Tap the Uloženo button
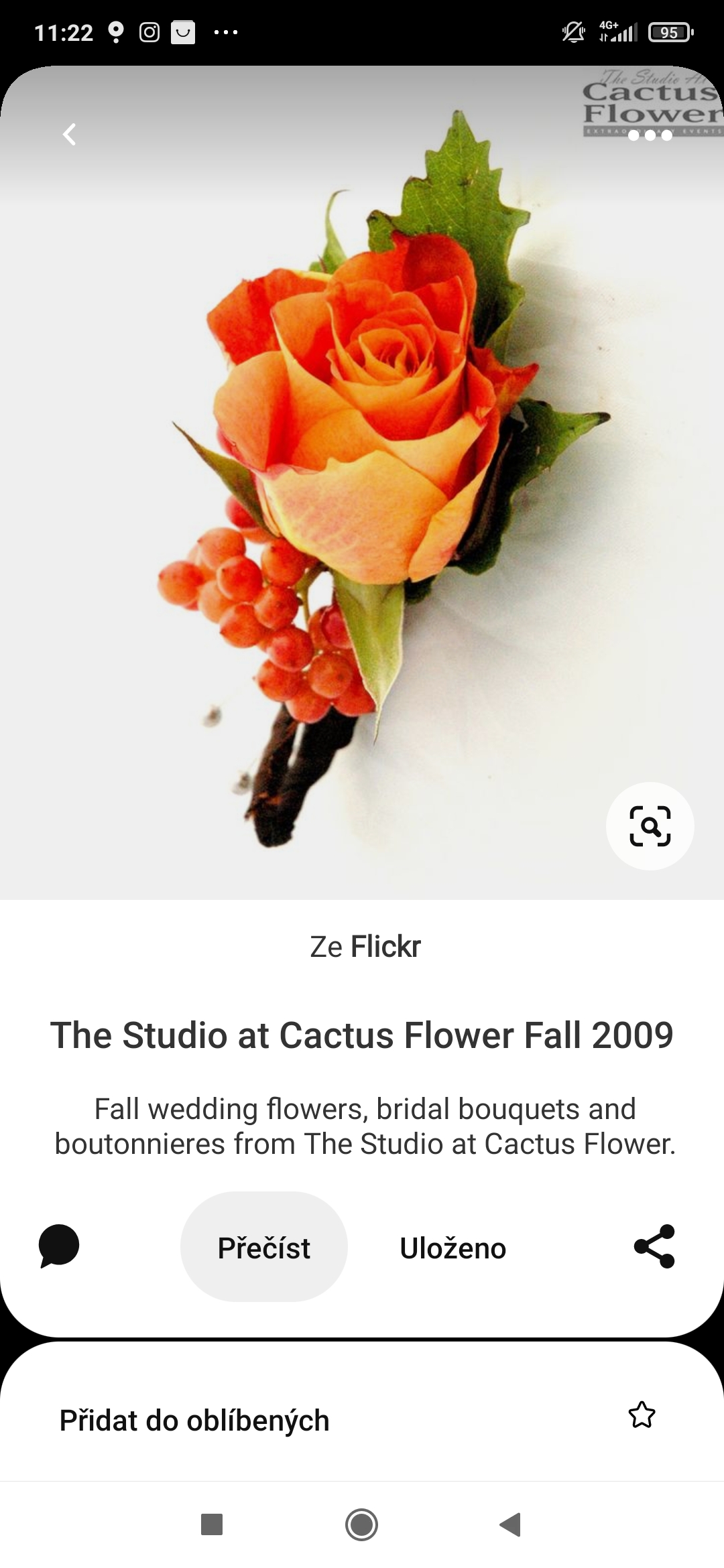 click(453, 1248)
